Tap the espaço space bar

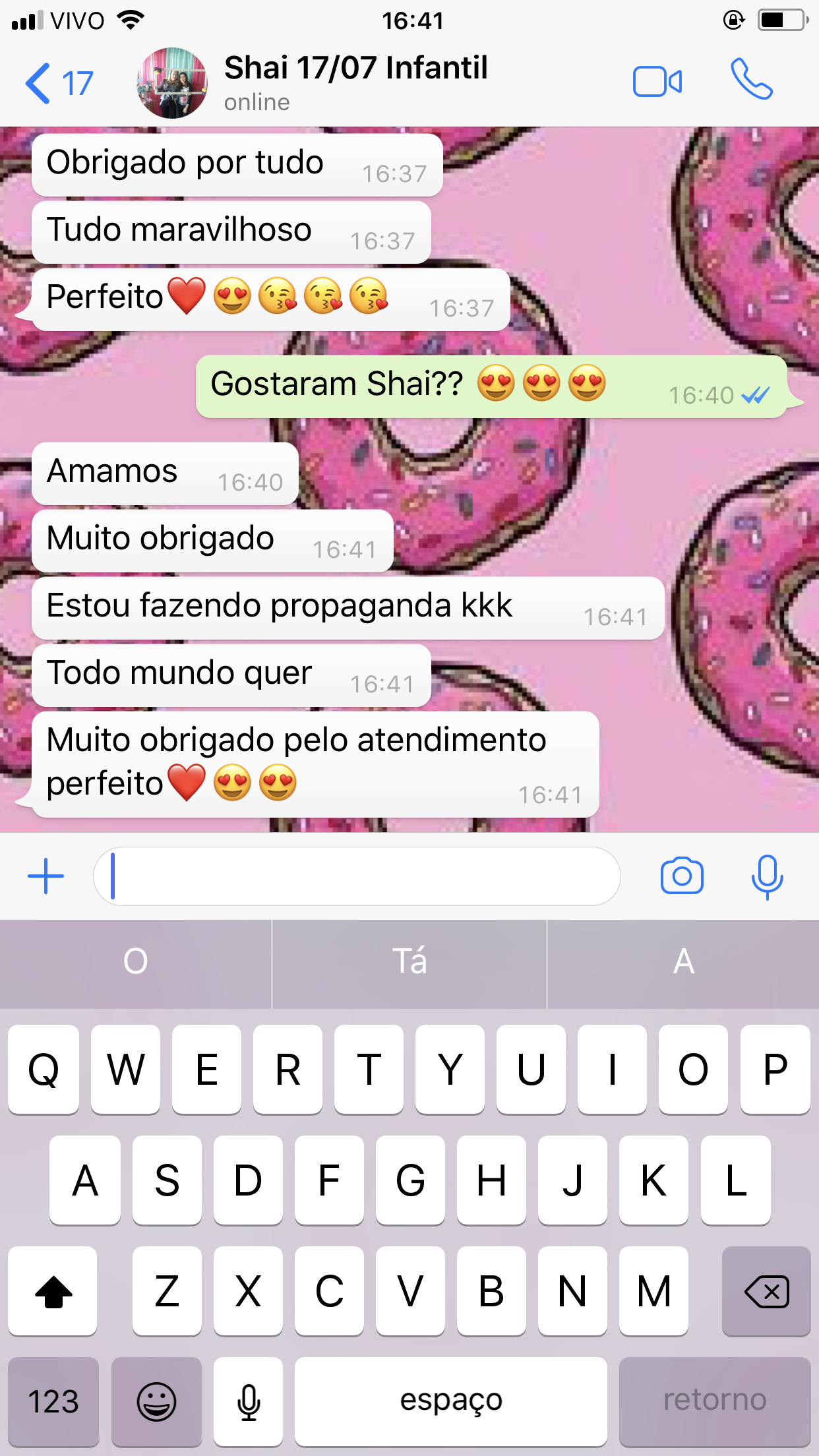click(450, 1401)
